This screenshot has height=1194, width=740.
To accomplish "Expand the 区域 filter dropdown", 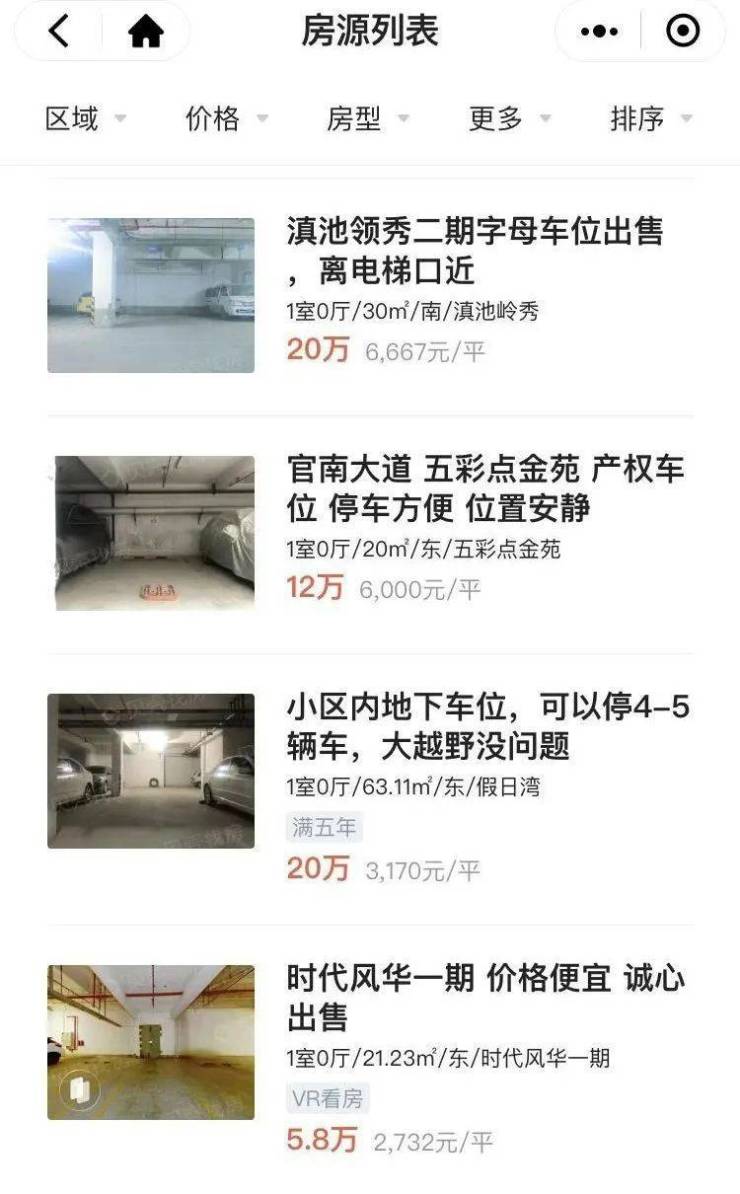I will coord(85,119).
